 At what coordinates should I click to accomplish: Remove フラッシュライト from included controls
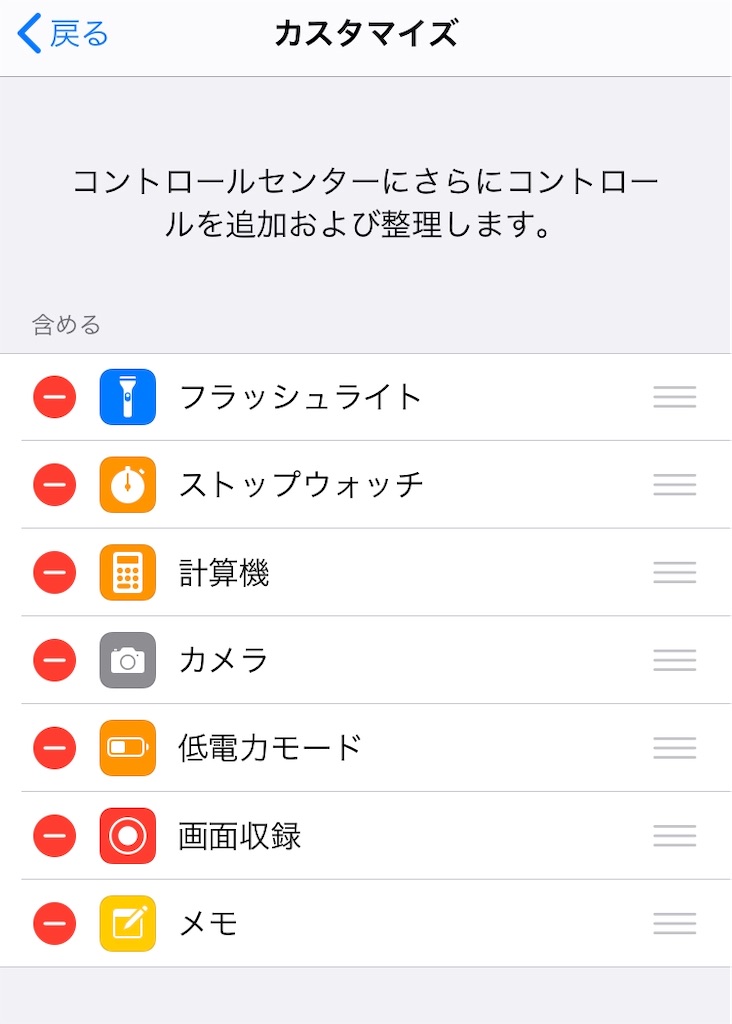[55, 397]
